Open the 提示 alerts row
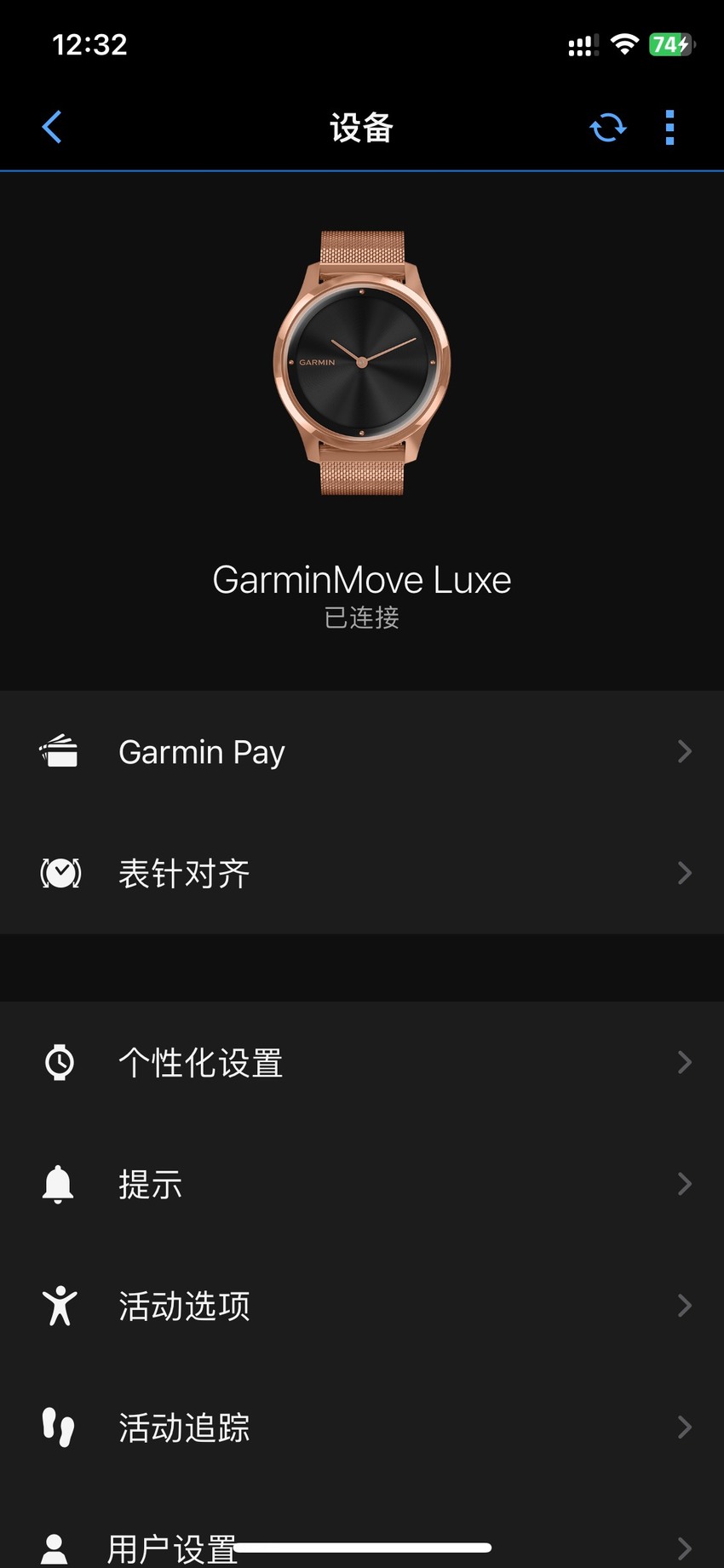The height and width of the screenshot is (1568, 724). [x=362, y=1184]
